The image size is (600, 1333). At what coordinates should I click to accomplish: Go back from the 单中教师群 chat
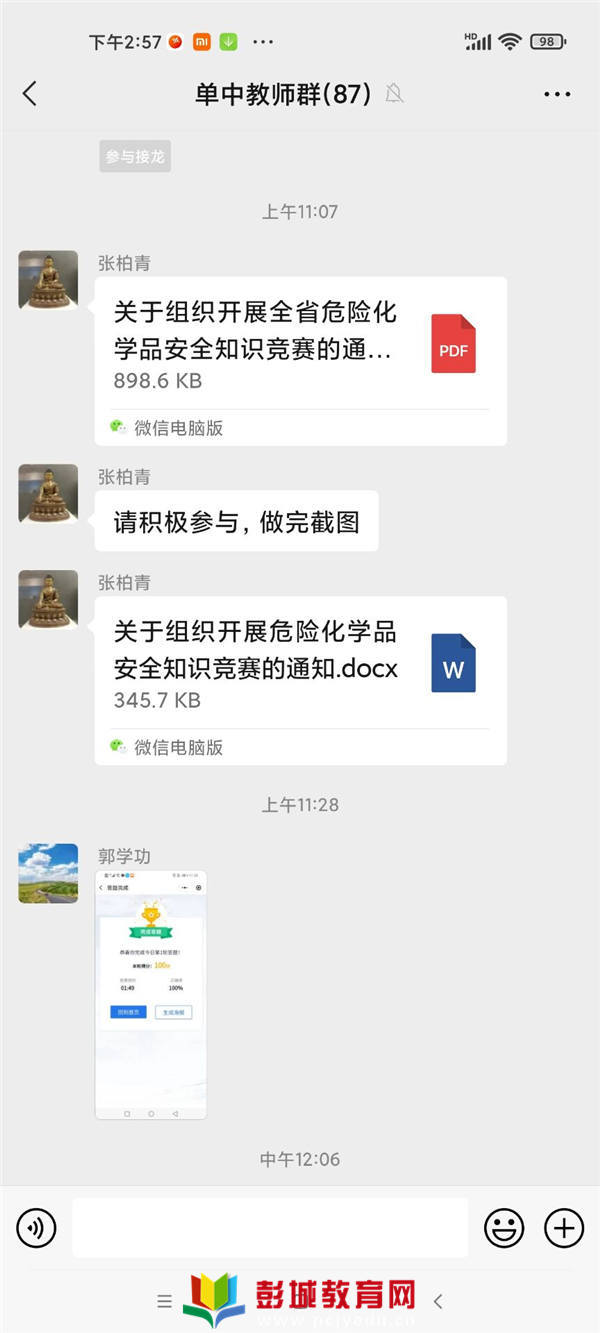pyautogui.click(x=29, y=94)
